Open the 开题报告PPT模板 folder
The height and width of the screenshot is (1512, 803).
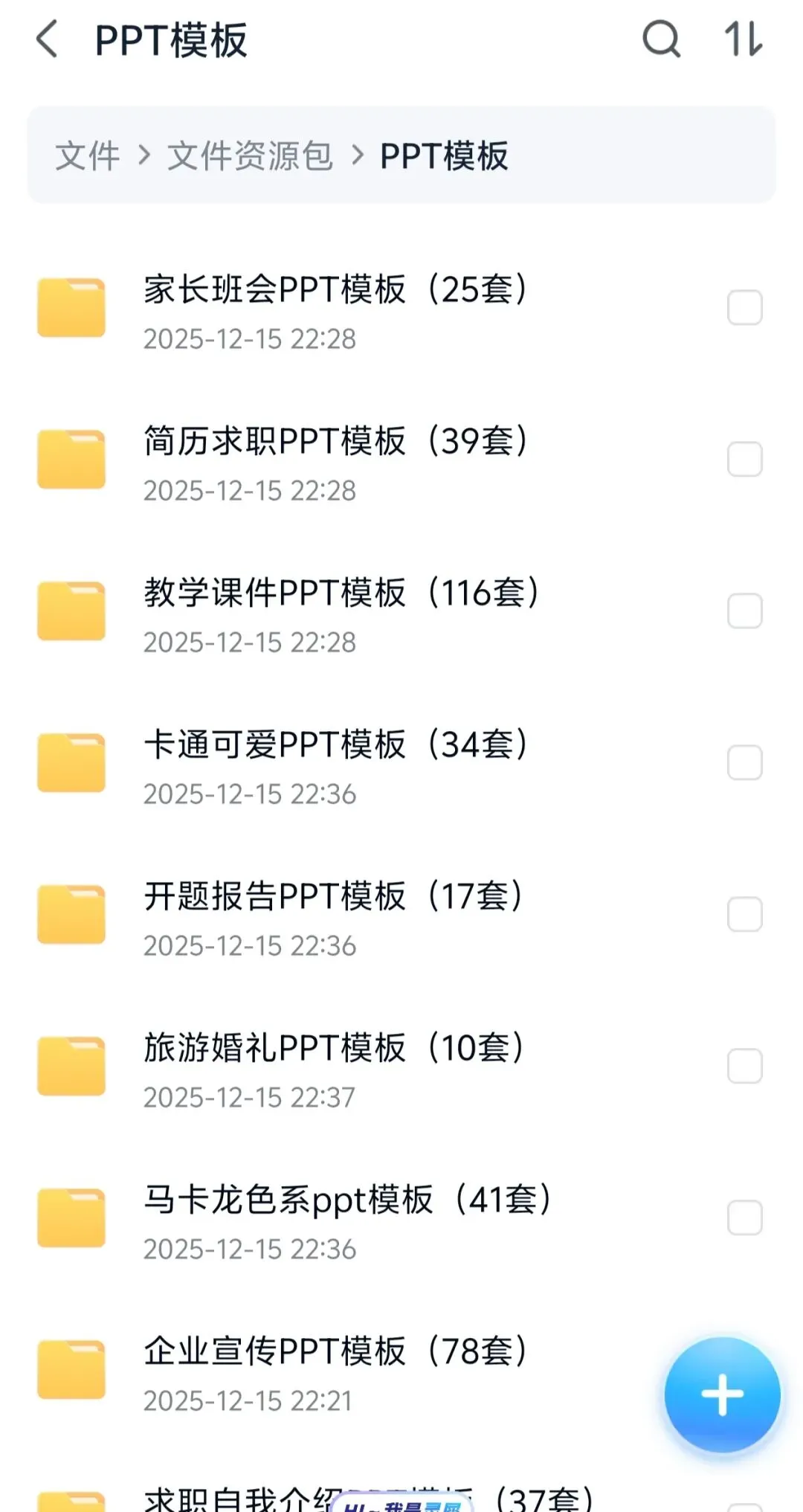coord(333,916)
